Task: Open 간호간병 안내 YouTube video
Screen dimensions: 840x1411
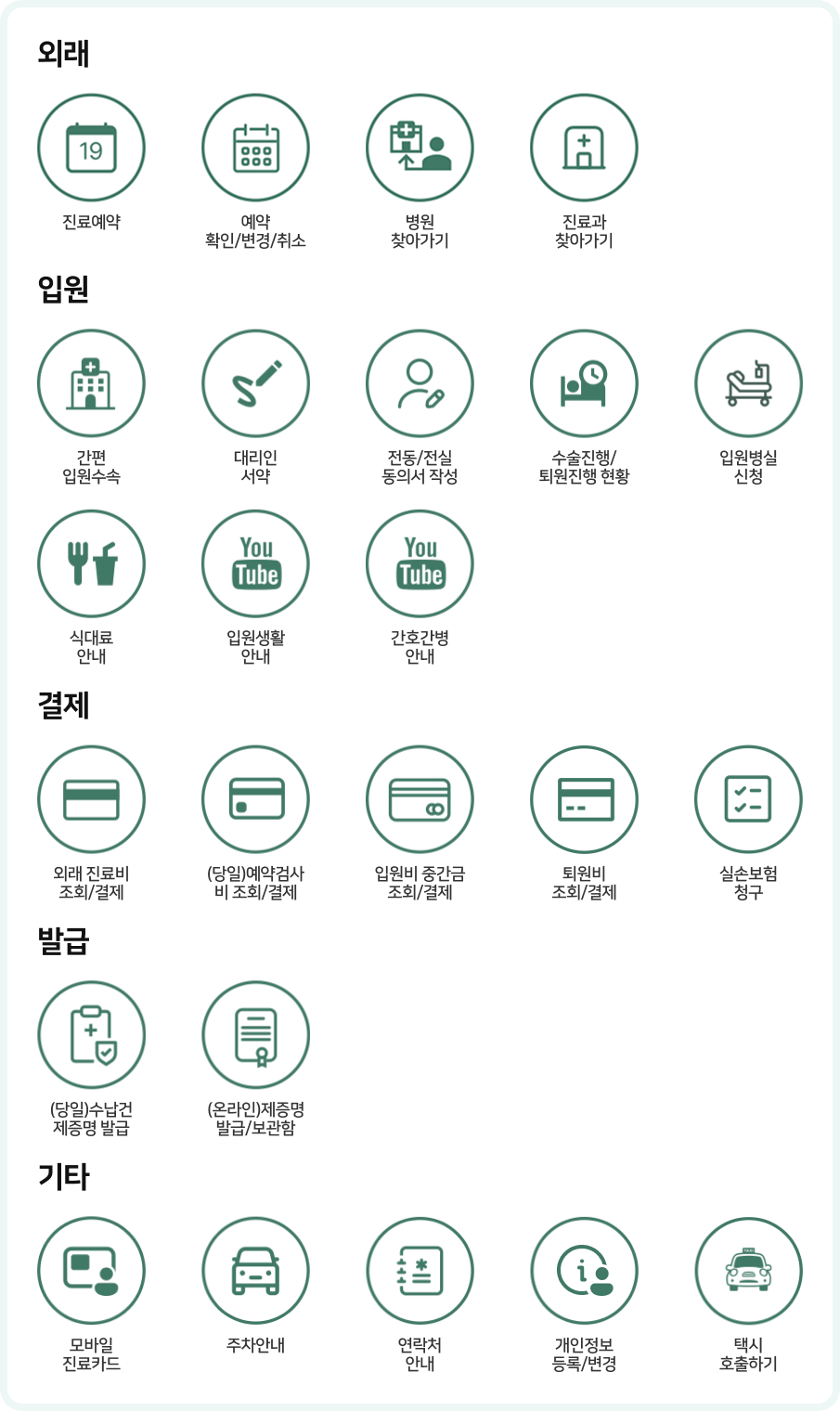Action: pyautogui.click(x=420, y=564)
